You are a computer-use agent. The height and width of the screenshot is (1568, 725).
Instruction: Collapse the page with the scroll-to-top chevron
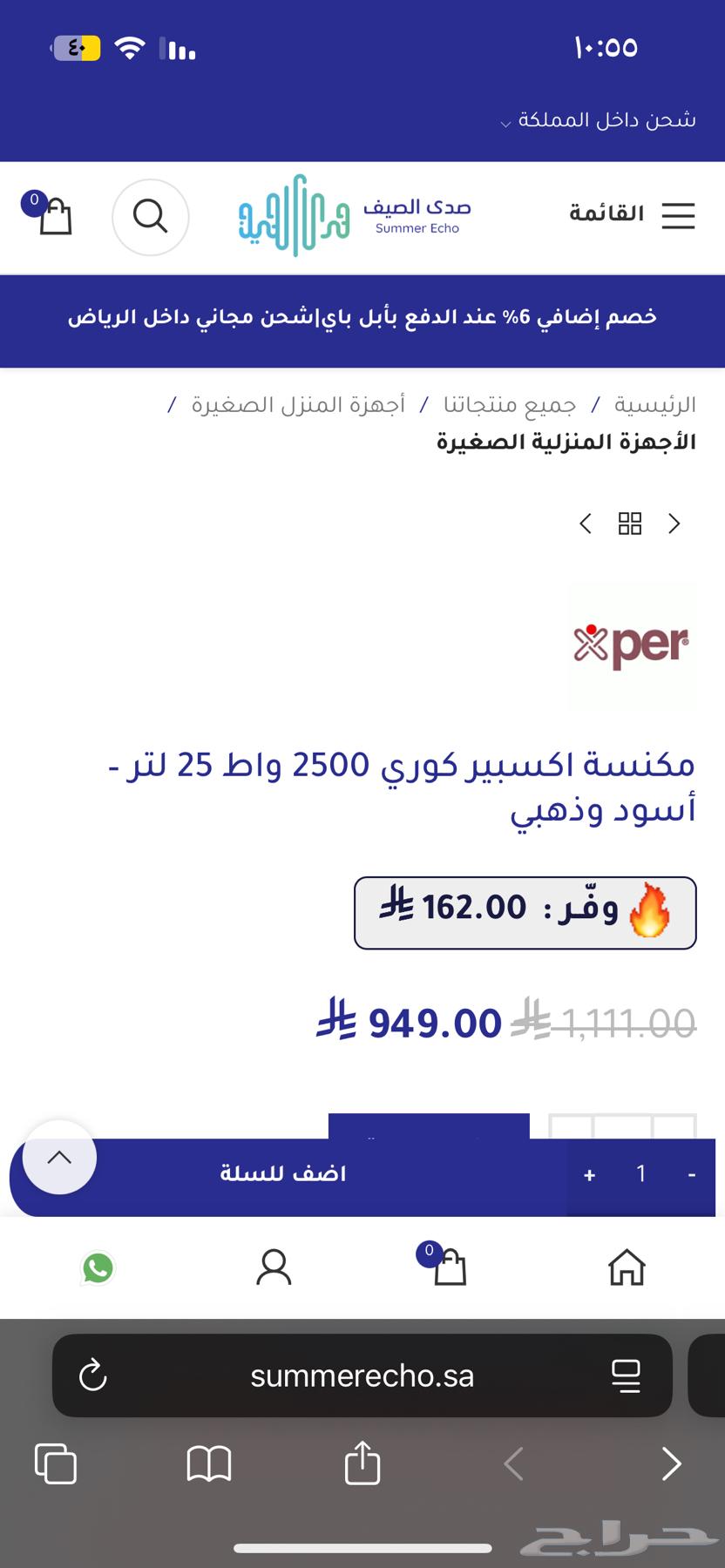pyautogui.click(x=59, y=1157)
